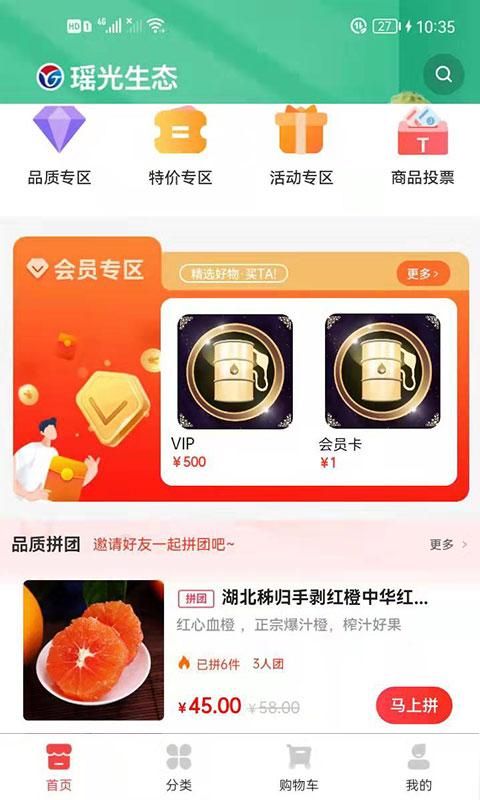Open 商品投票 product voting
480x800 pixels.
pos(422,145)
